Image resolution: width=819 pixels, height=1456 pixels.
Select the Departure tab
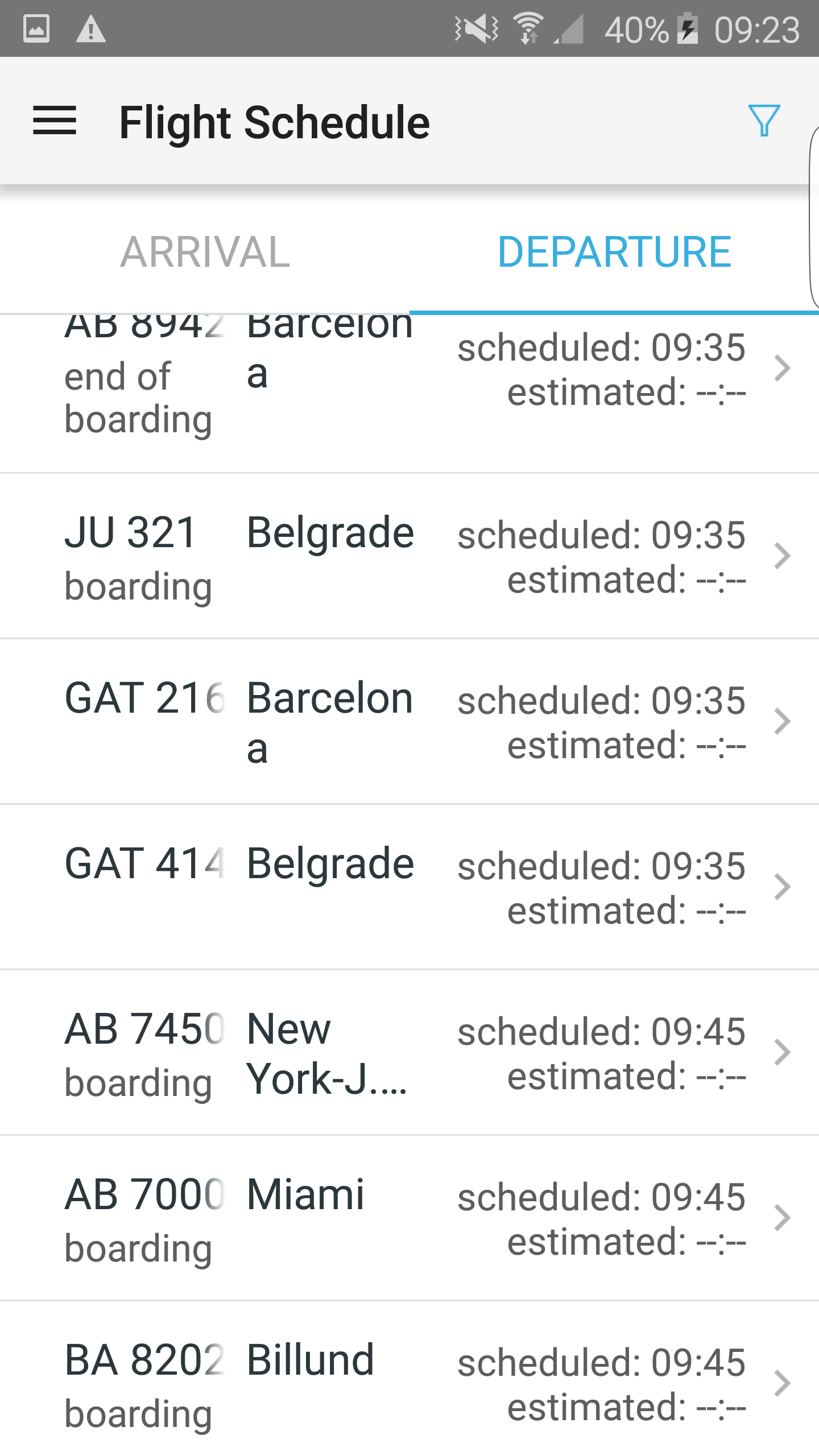tap(614, 252)
